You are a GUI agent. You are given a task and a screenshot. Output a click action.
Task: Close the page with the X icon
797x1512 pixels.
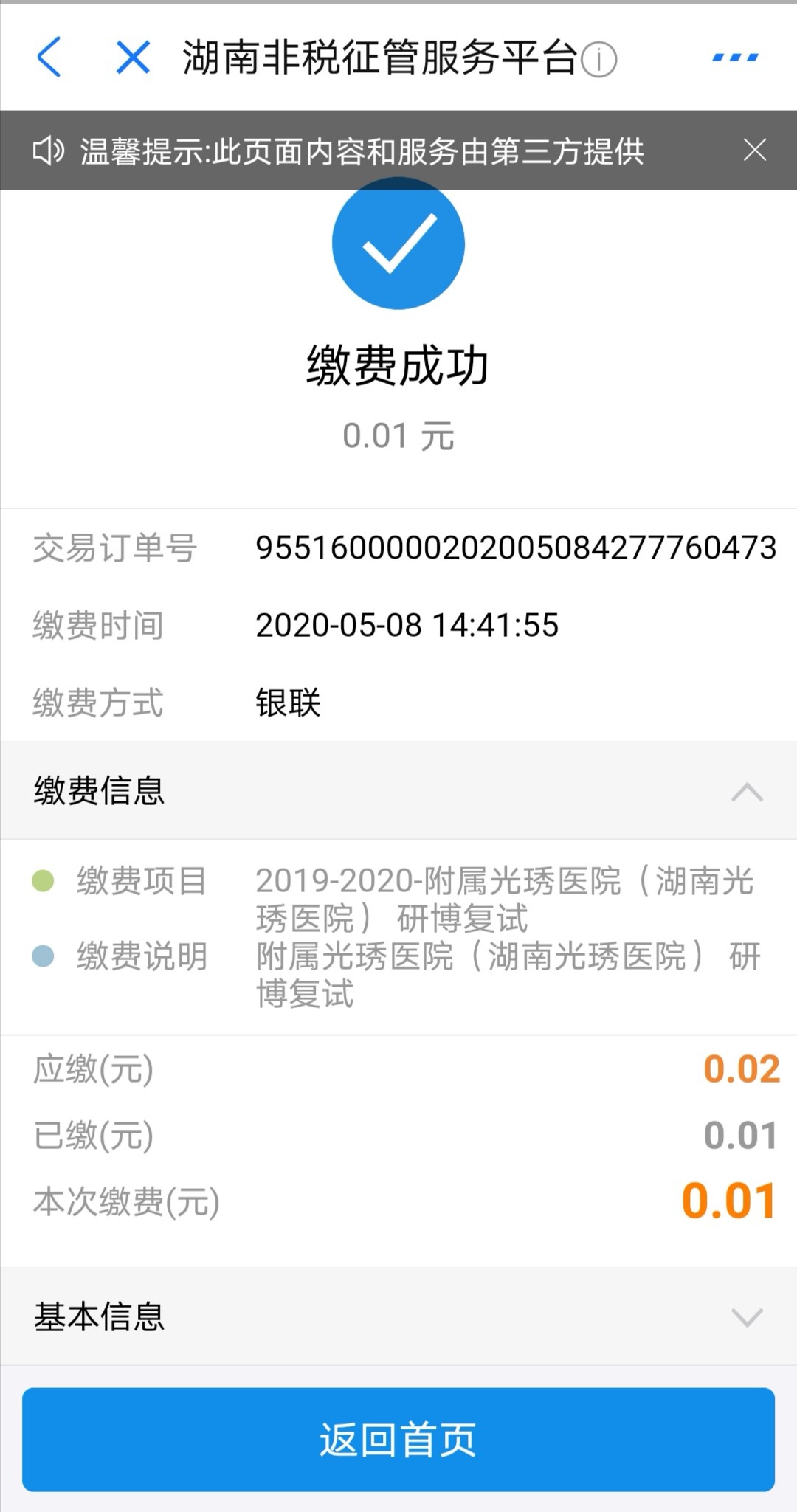(x=134, y=58)
